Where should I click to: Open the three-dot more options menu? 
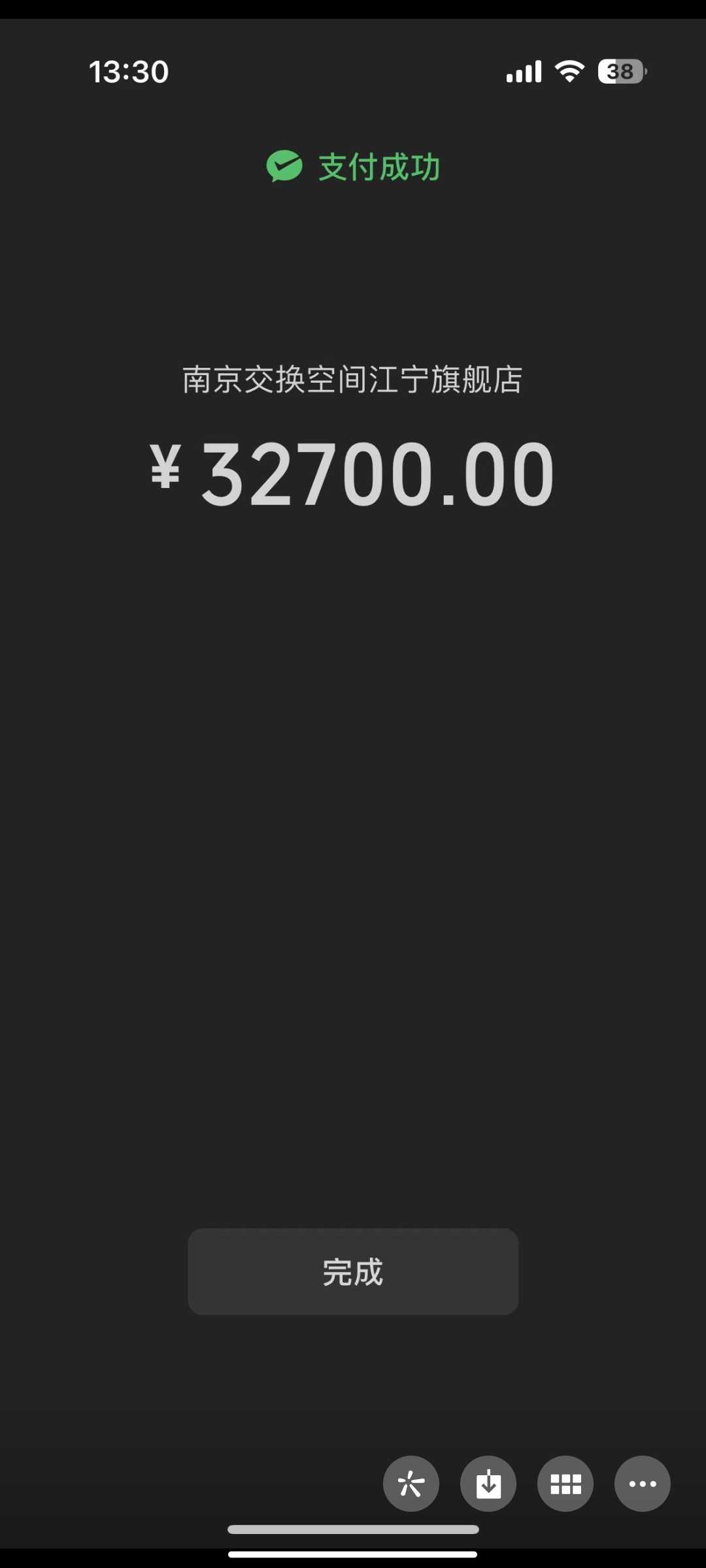pos(643,1484)
